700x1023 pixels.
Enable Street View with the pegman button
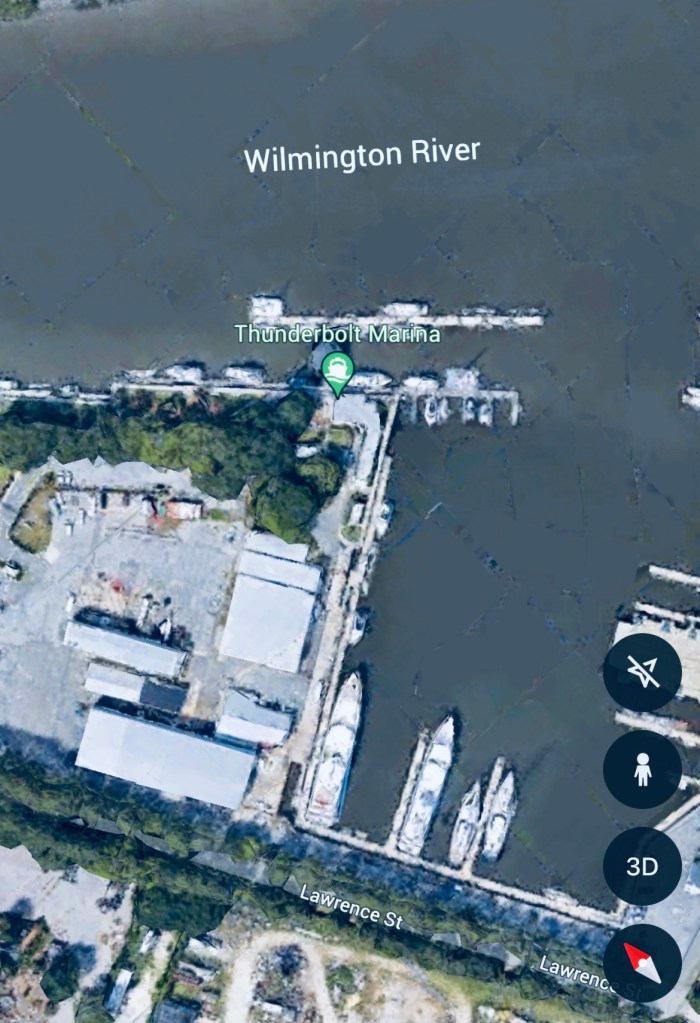click(642, 769)
